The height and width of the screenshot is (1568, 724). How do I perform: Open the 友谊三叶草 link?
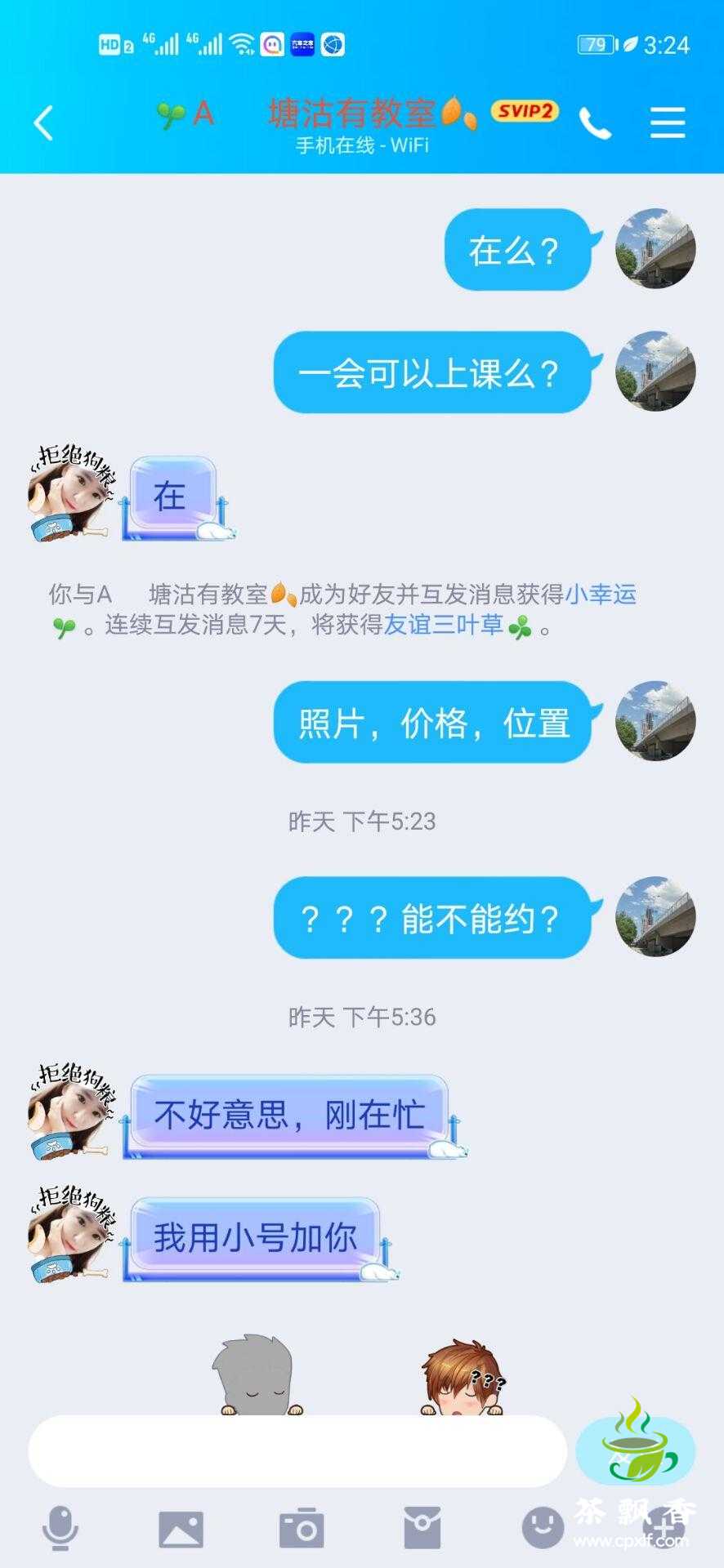click(x=444, y=626)
